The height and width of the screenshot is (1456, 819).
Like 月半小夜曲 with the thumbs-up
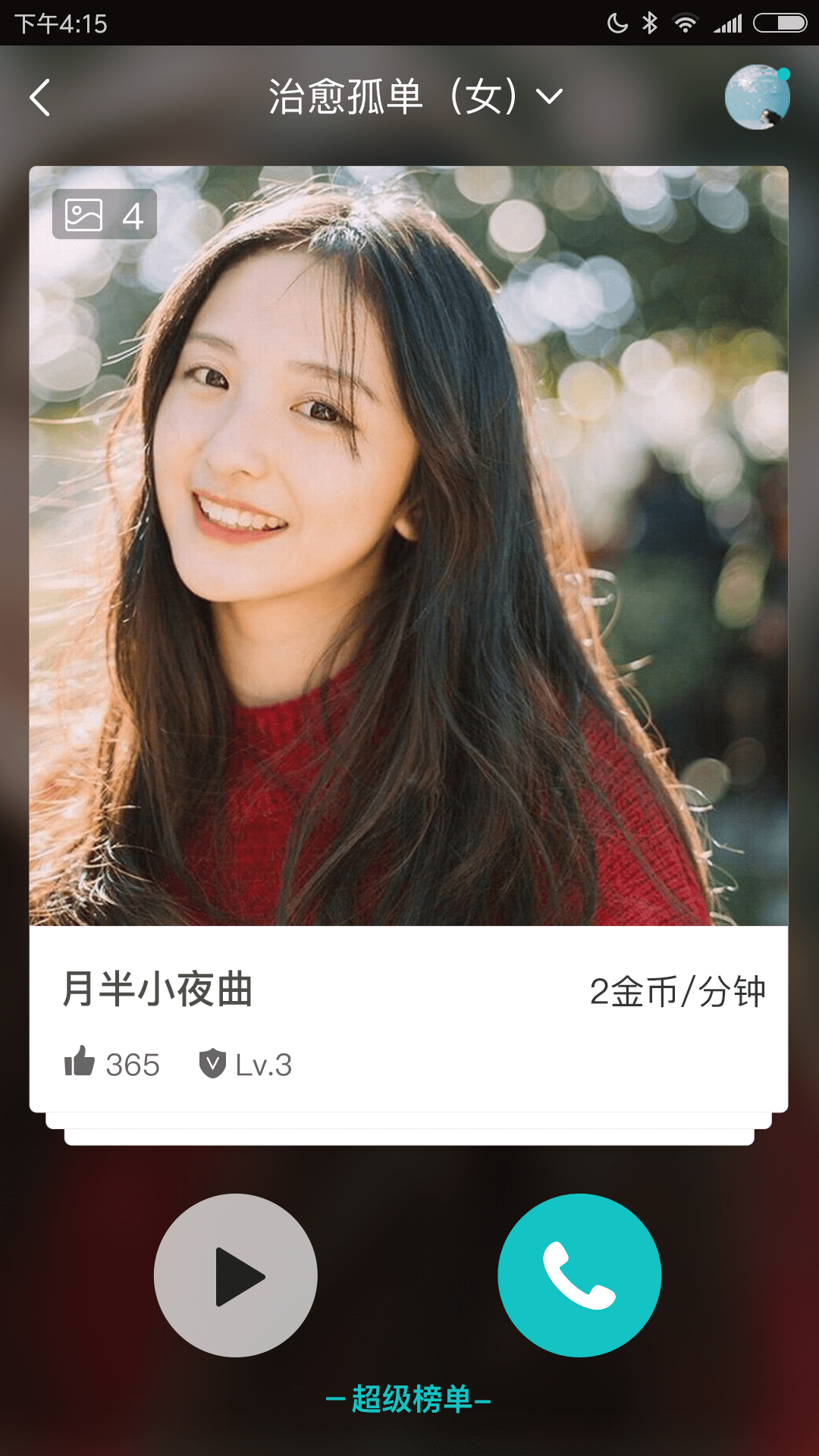click(x=80, y=1062)
